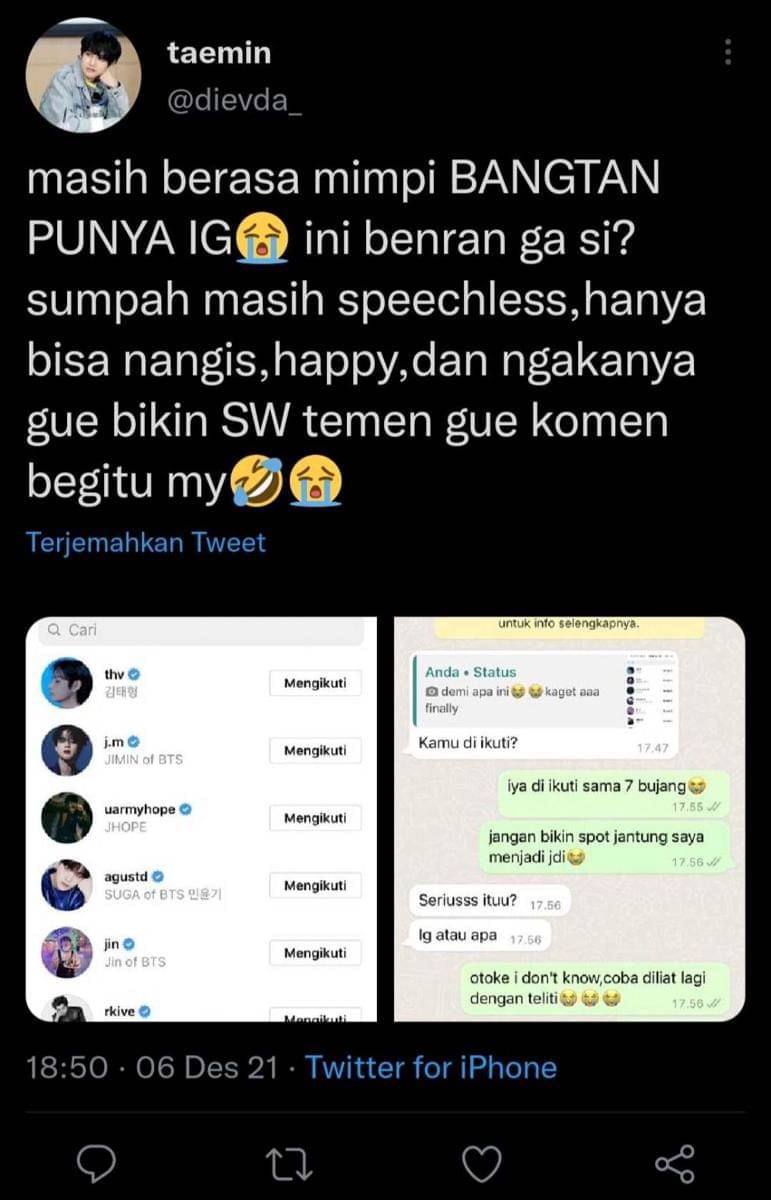View the attached WhatsApp chat image

pyautogui.click(x=569, y=819)
